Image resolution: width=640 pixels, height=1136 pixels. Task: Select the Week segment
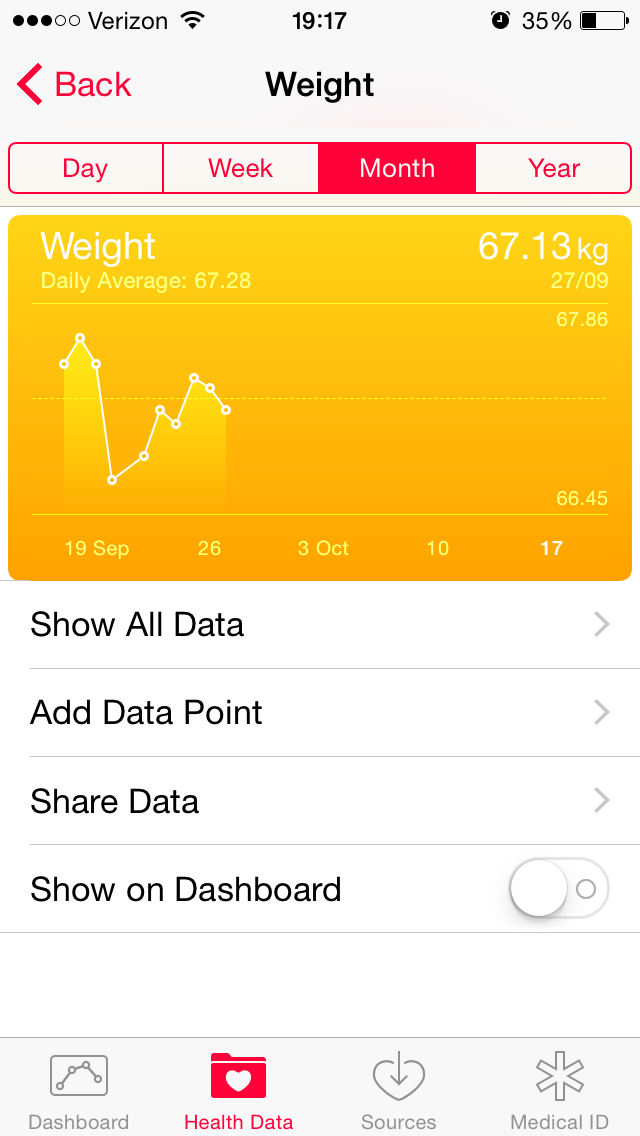[240, 168]
